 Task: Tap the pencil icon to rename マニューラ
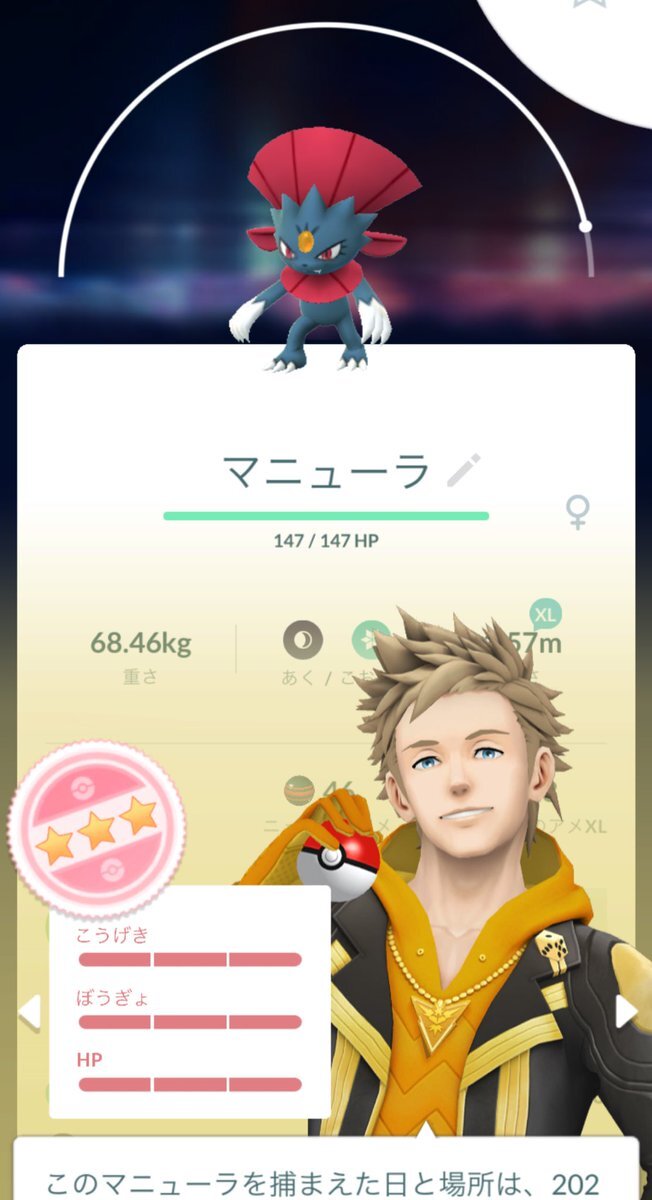point(463,470)
